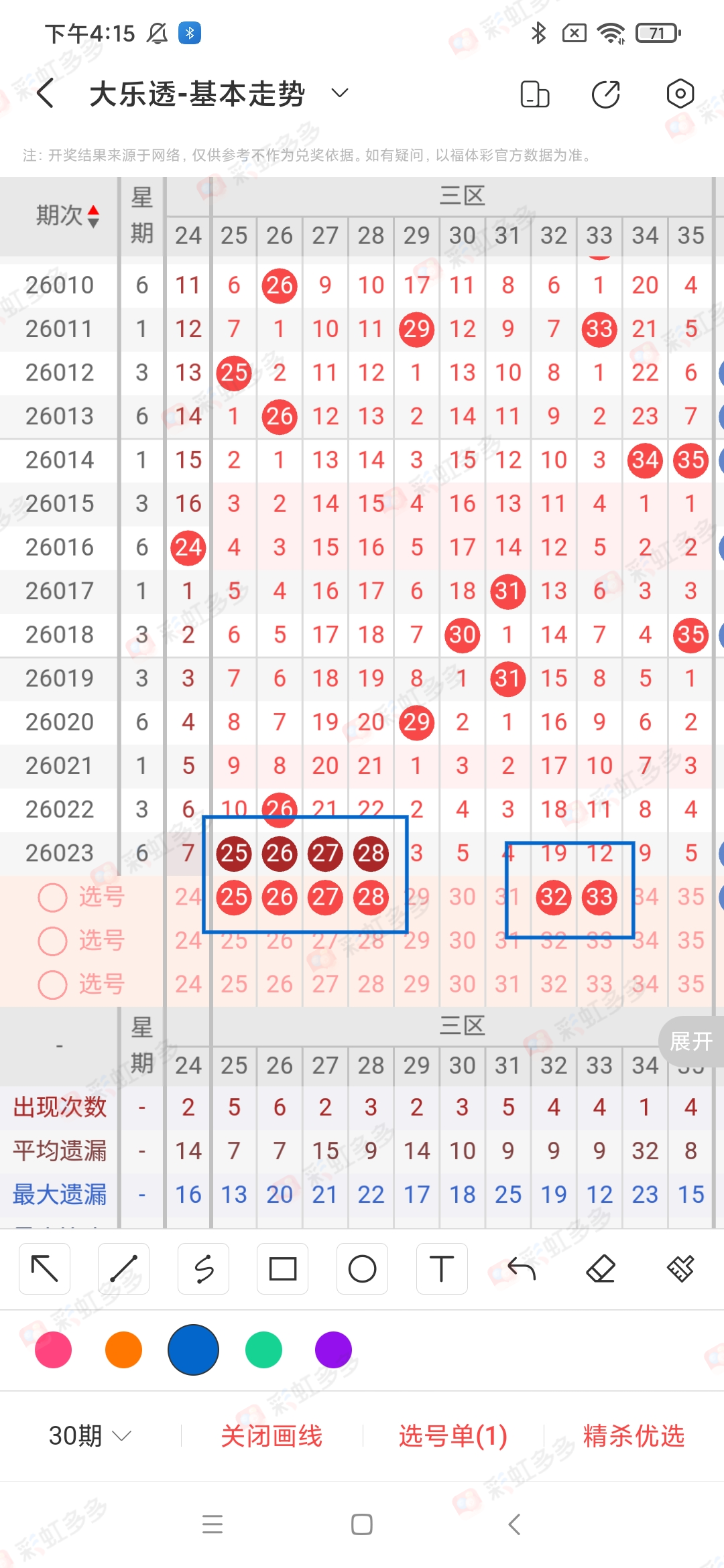This screenshot has height=1568, width=724.
Task: Select the rectangle drawing tool
Action: pyautogui.click(x=282, y=1268)
